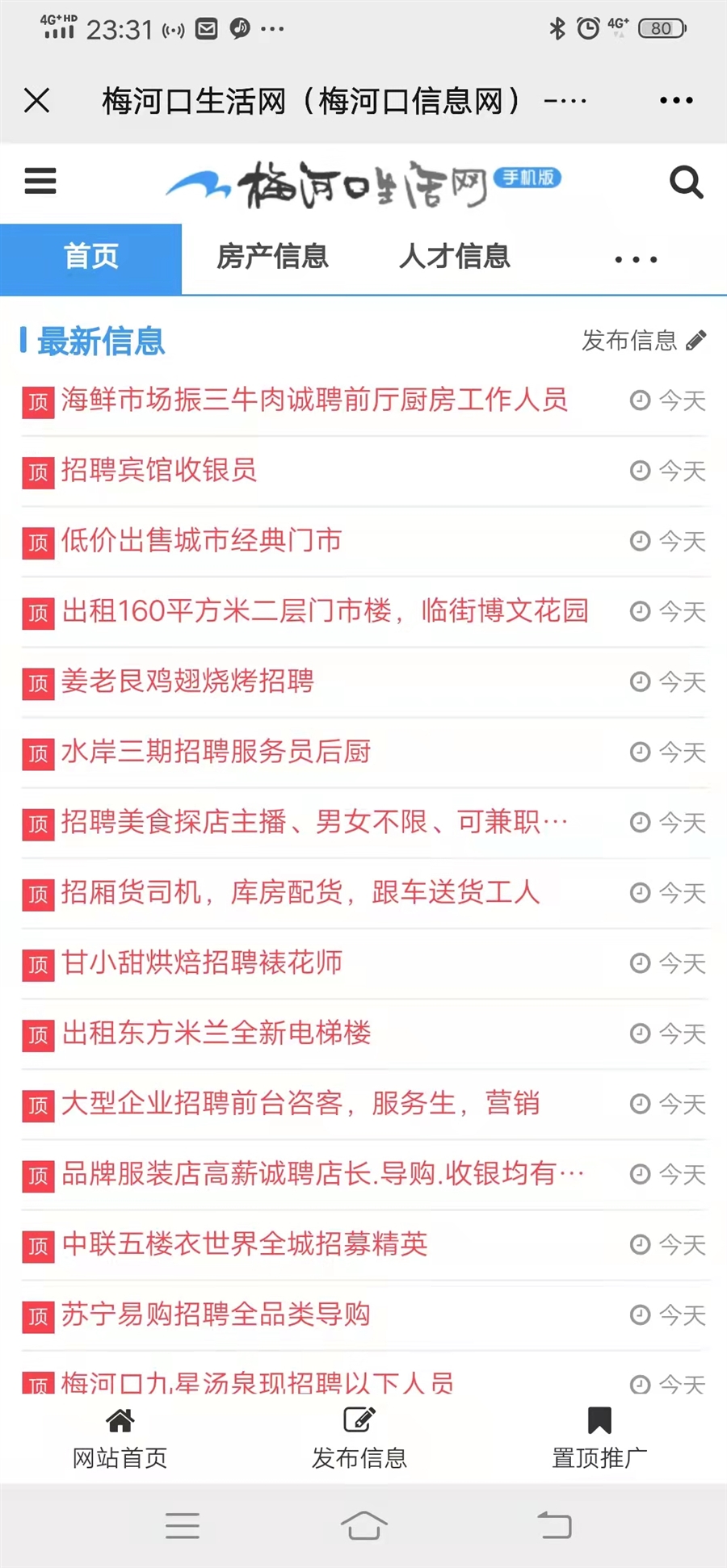Switch to the 房产信息 tab
This screenshot has height=1568, width=727.
(272, 257)
